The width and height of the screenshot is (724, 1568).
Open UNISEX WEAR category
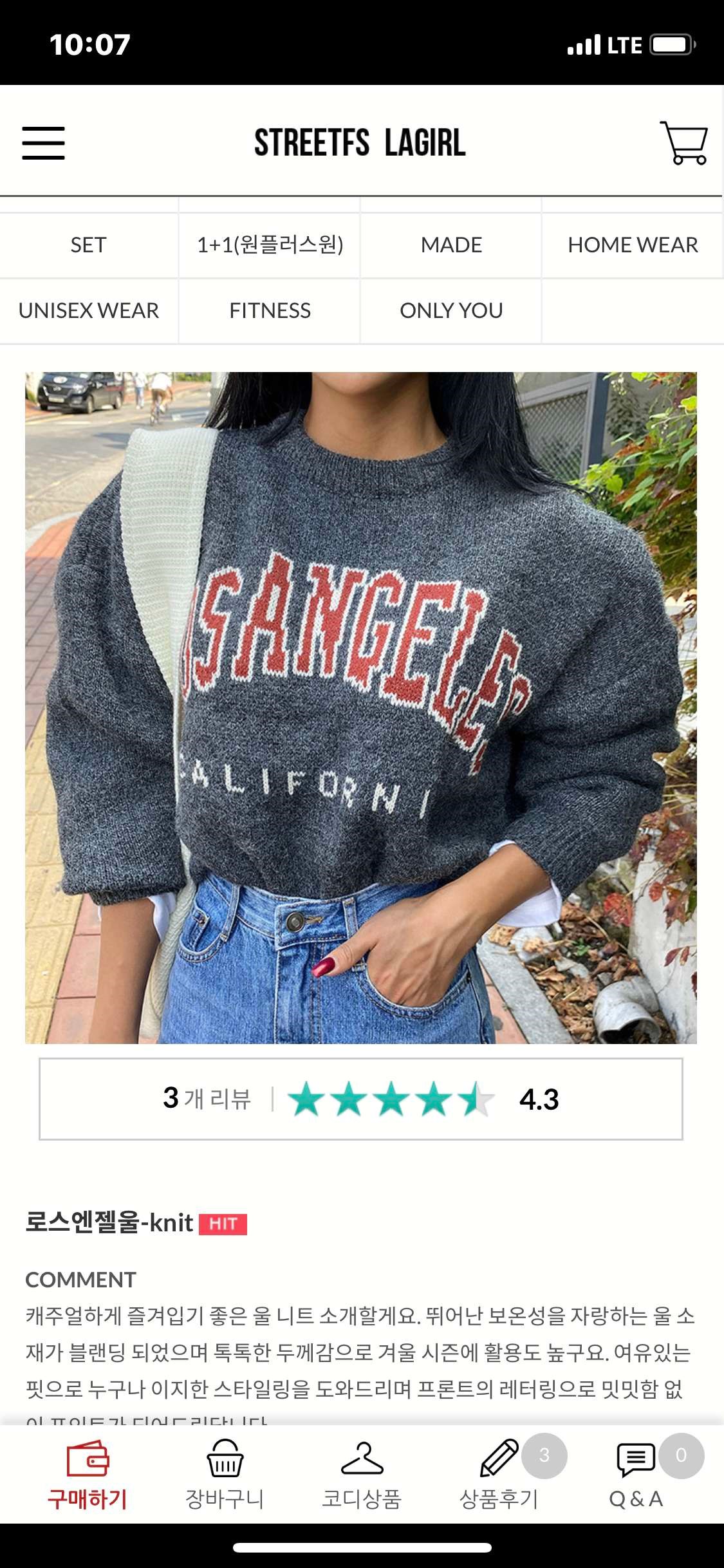tap(88, 311)
